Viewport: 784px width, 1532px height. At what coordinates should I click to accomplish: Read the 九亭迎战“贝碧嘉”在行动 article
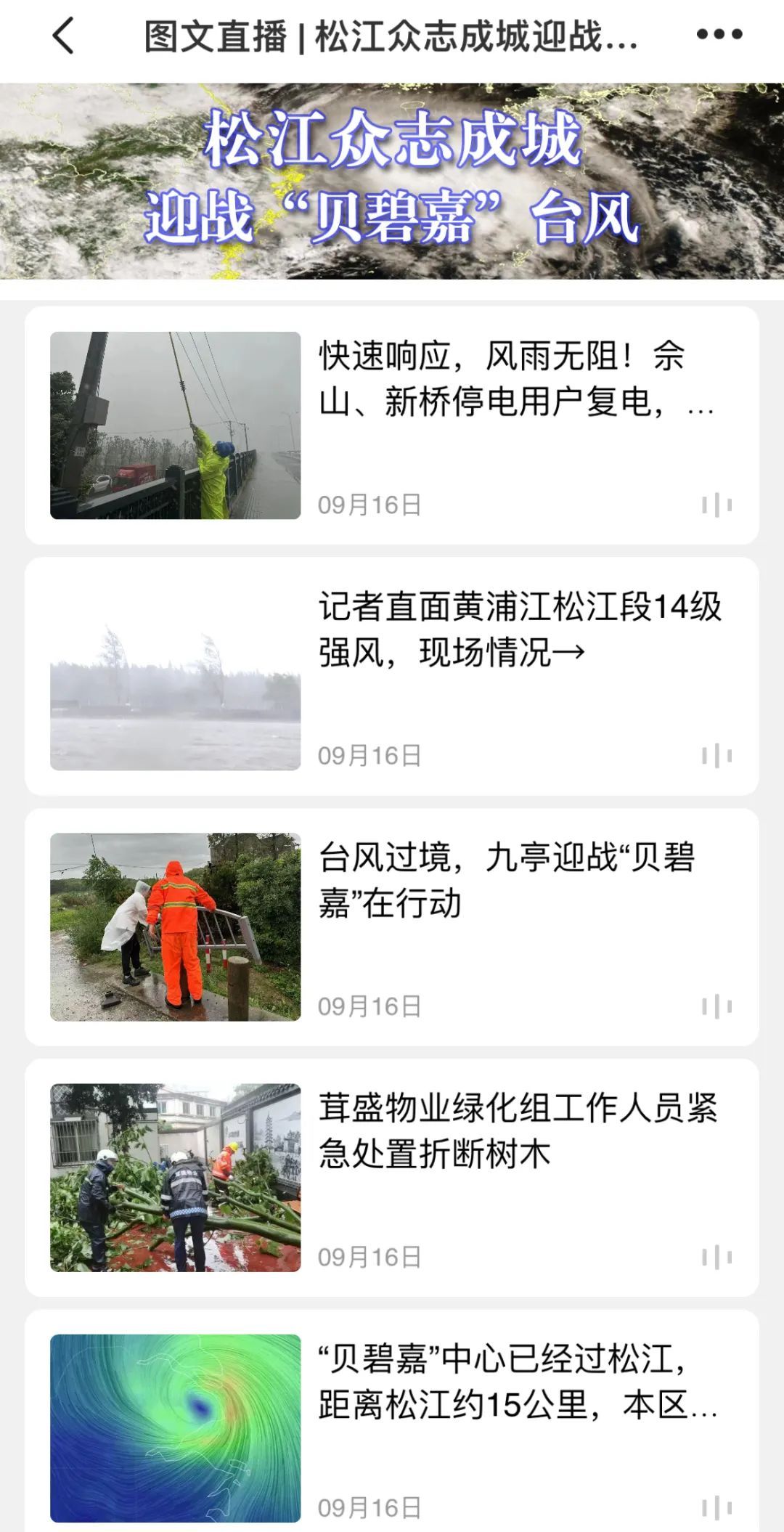(507, 880)
